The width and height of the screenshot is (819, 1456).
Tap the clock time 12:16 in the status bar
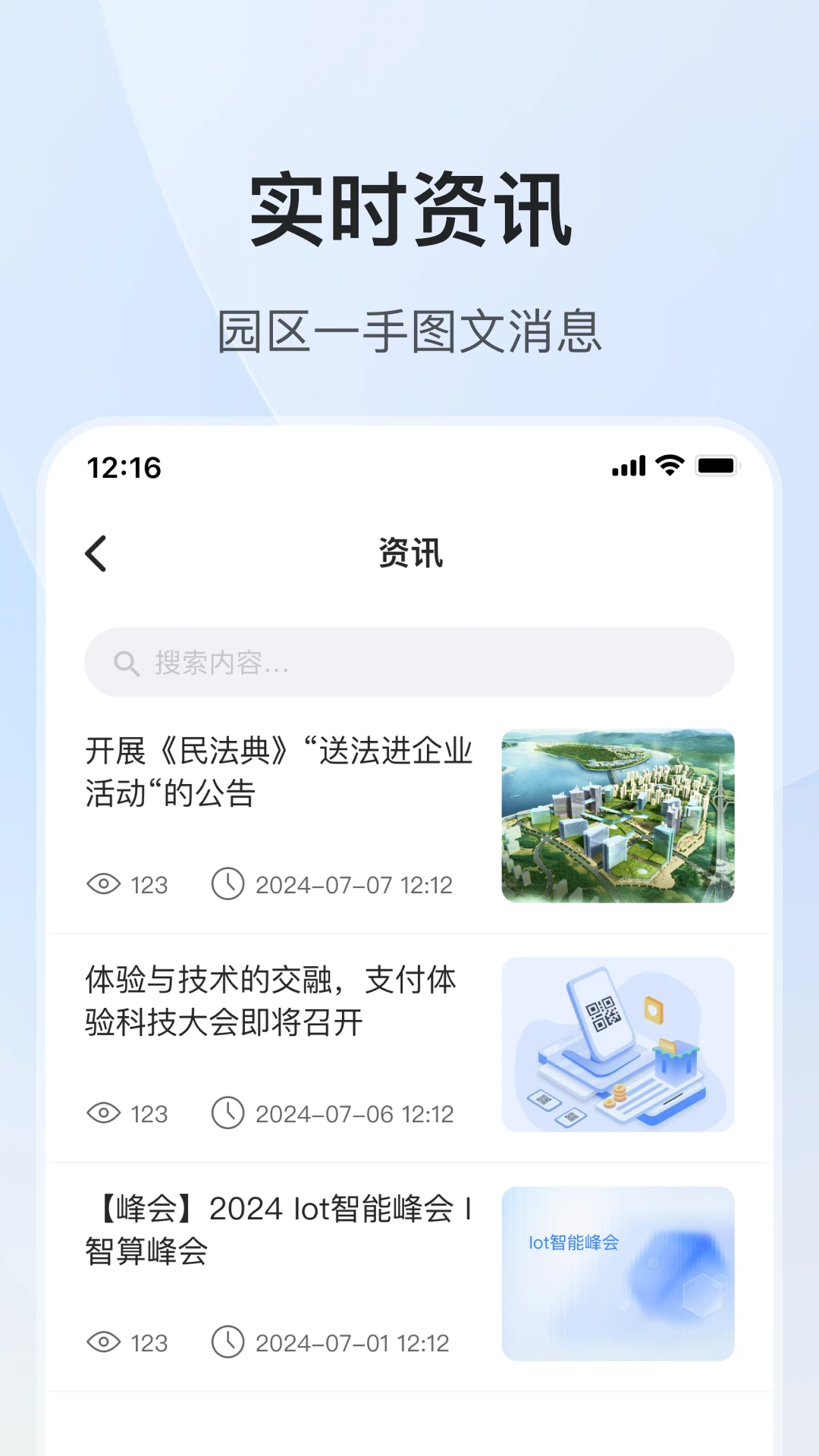126,469
